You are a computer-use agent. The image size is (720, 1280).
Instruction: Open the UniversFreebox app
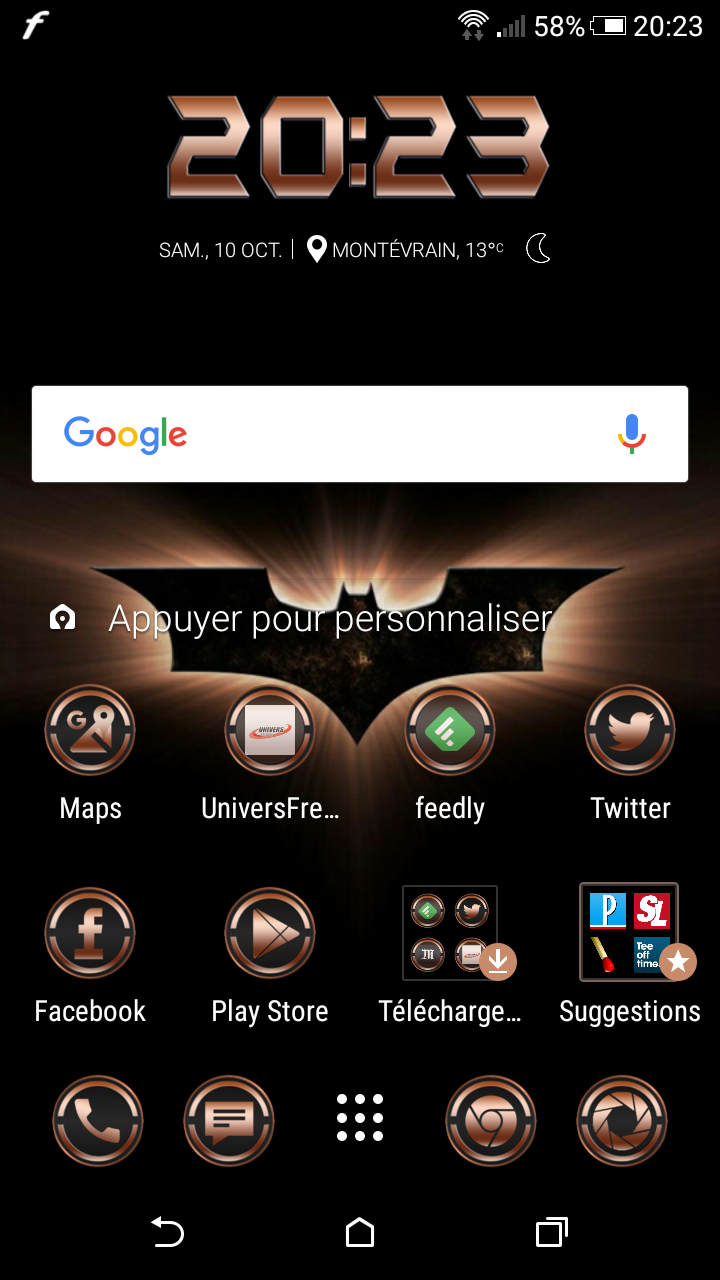tap(270, 731)
